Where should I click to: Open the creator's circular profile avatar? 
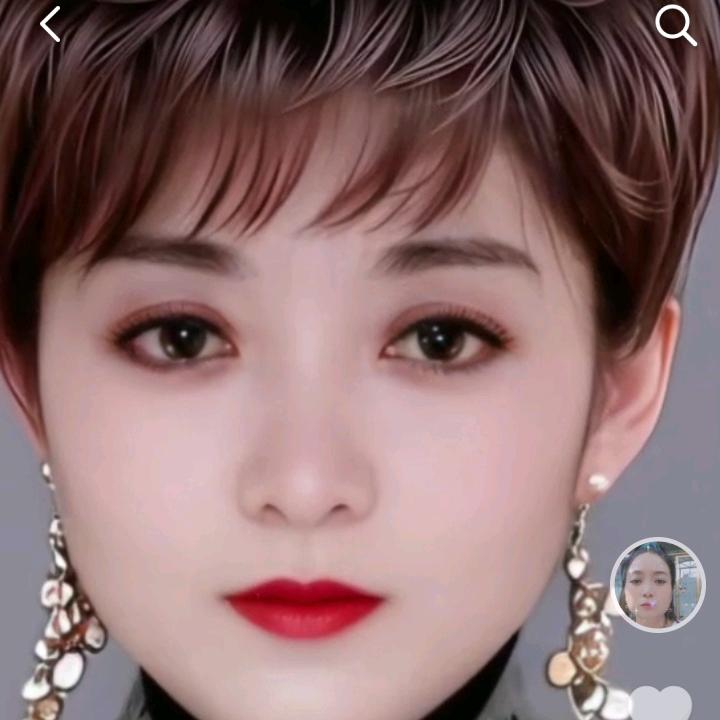[657, 586]
